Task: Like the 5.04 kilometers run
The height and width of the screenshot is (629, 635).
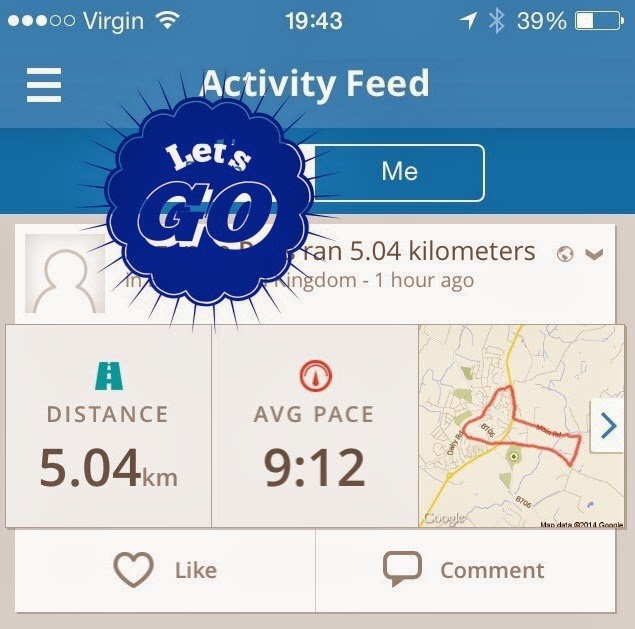Action: click(165, 570)
